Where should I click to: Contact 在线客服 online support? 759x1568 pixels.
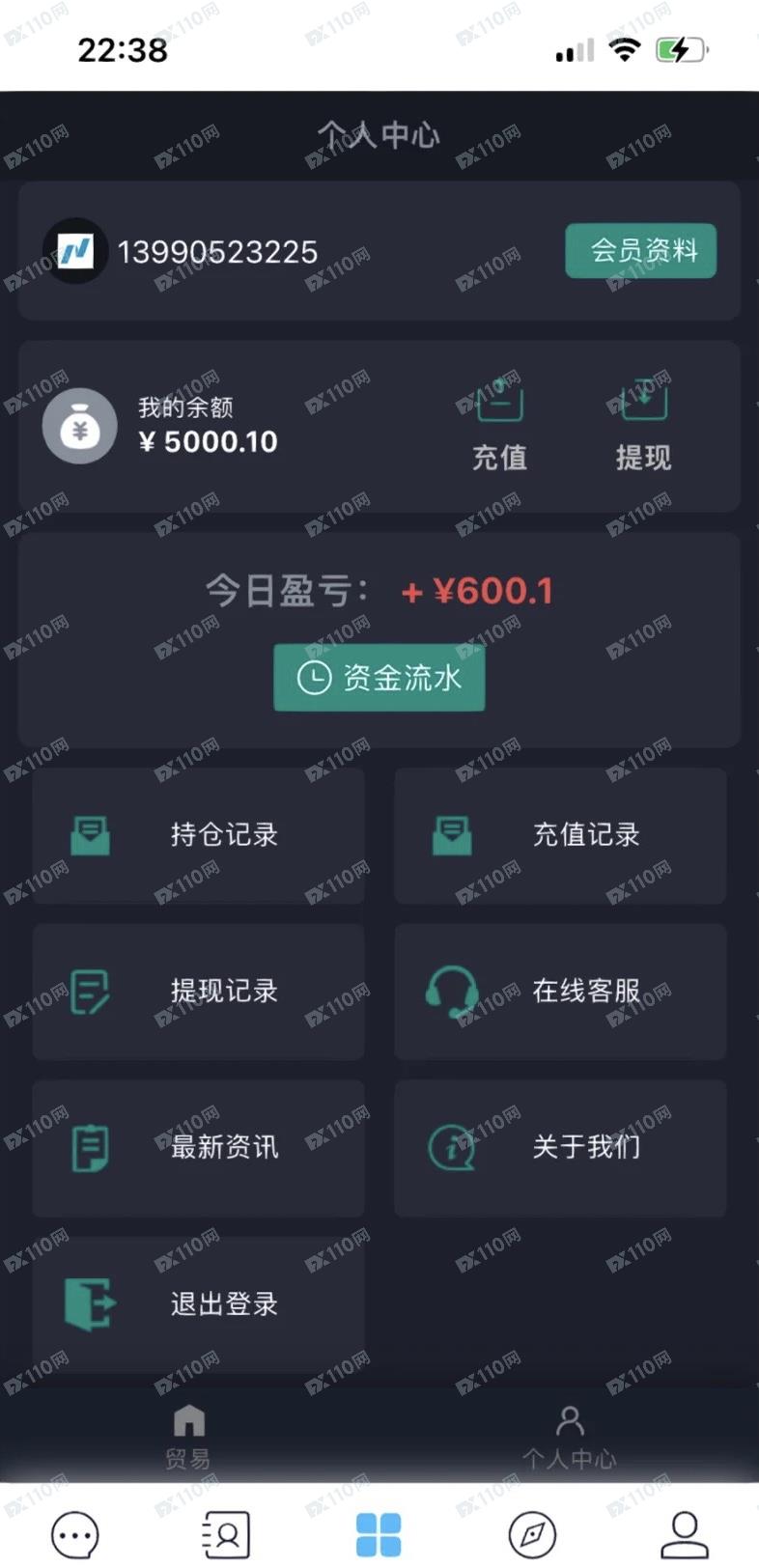560,992
